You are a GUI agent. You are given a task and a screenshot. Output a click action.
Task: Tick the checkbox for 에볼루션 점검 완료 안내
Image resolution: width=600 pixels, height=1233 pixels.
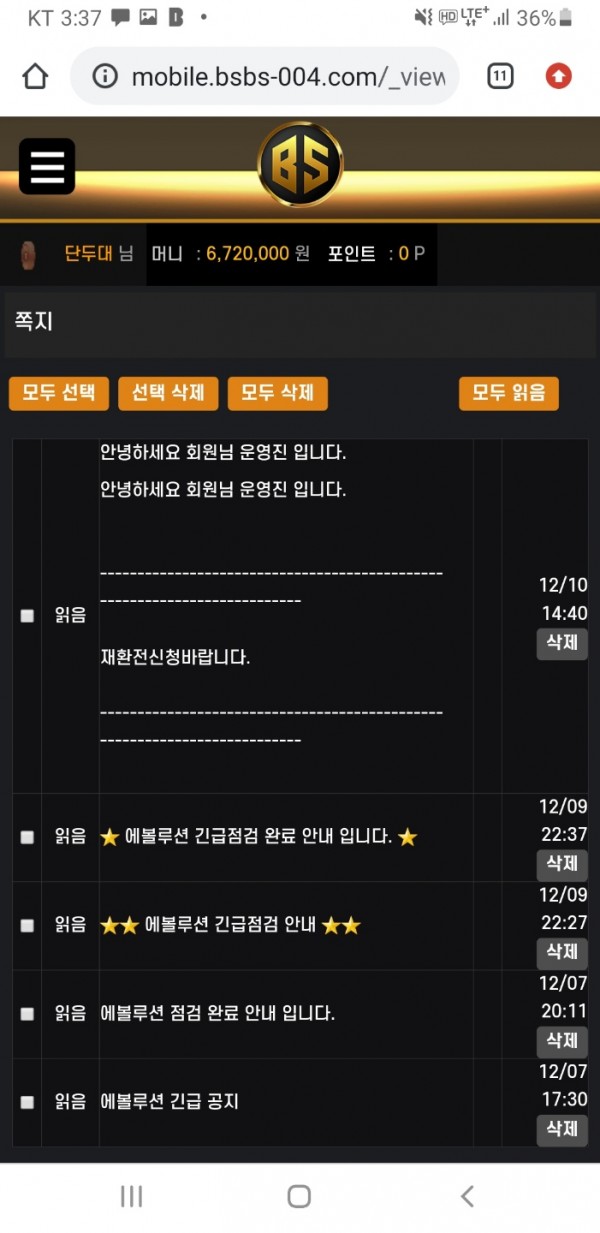27,1013
